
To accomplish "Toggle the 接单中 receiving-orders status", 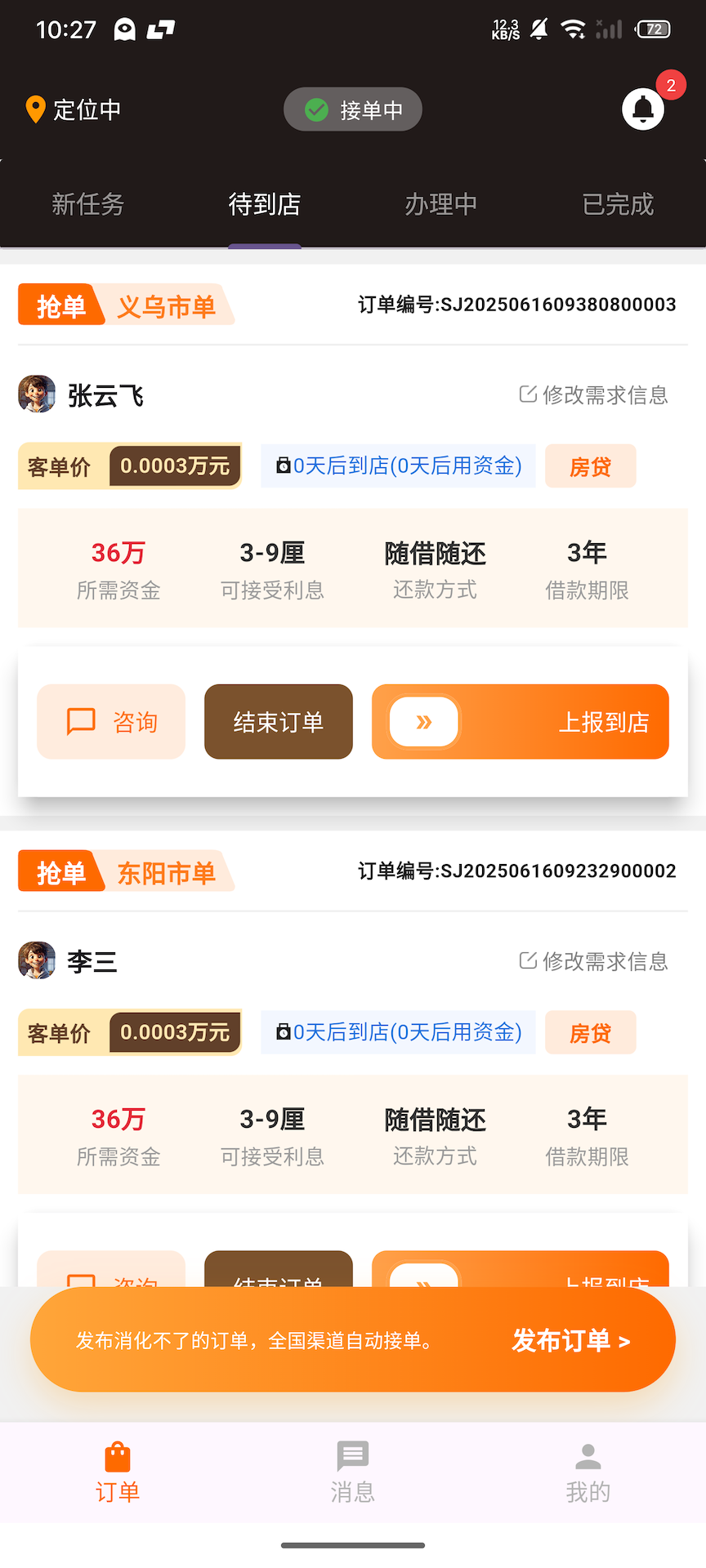I will [352, 109].
